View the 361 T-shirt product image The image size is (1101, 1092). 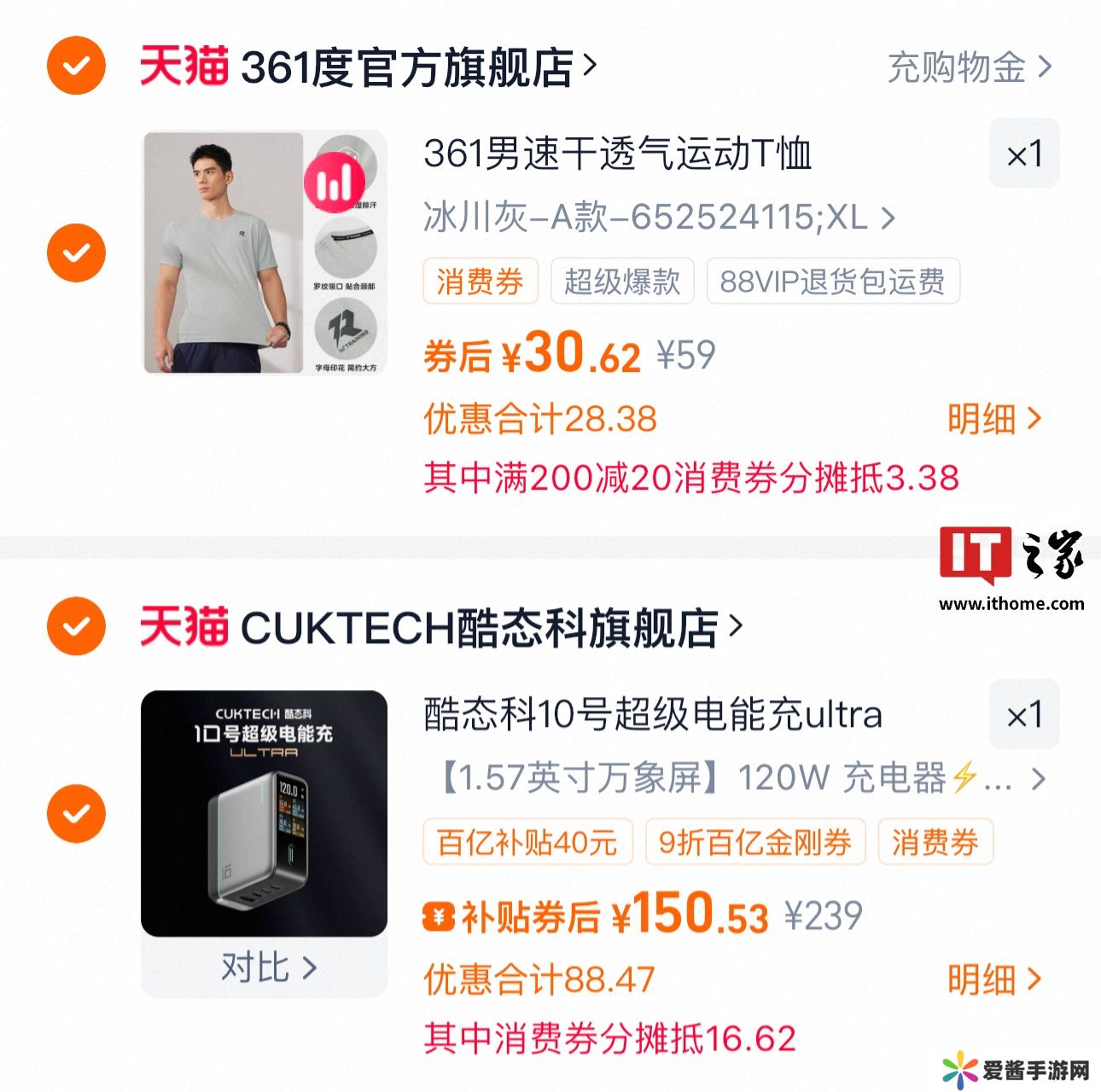[x=265, y=253]
